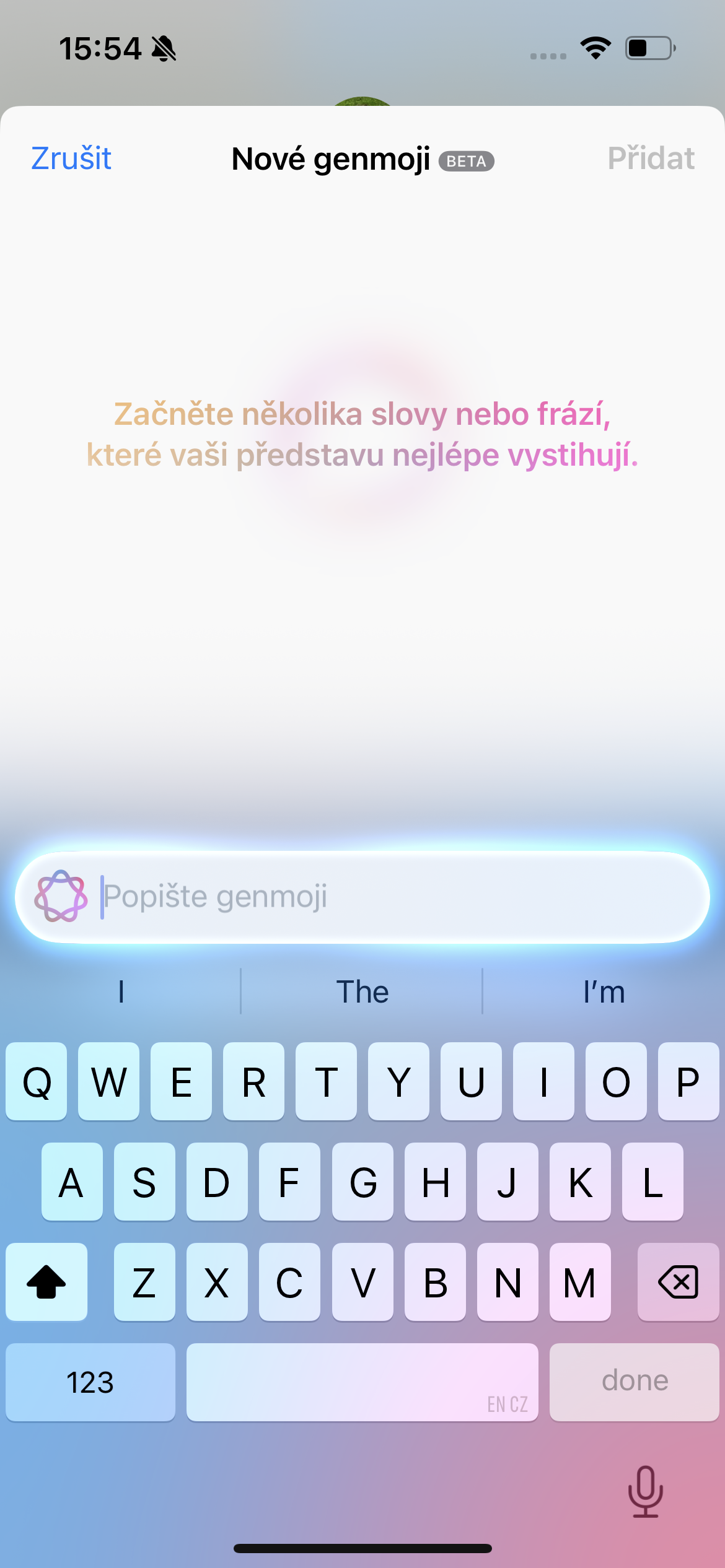Focus the Popište genmoji text field
The width and height of the screenshot is (725, 1568).
[x=397, y=896]
